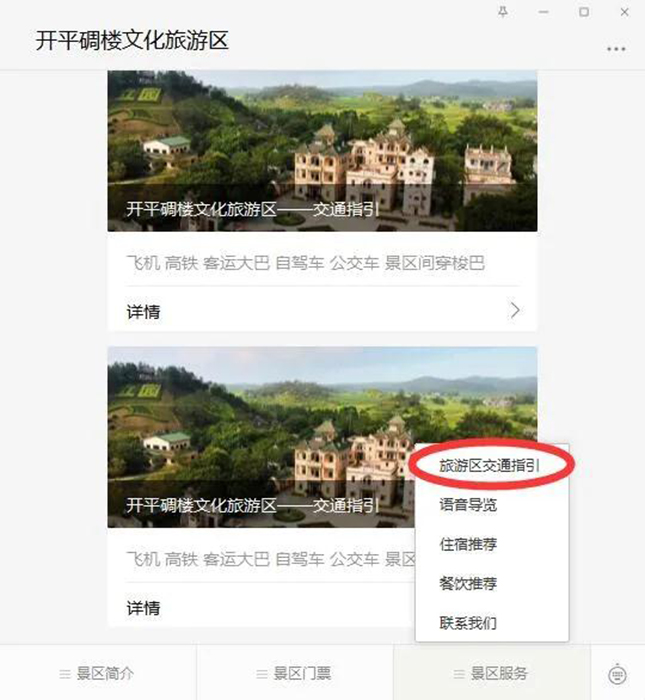Image resolution: width=645 pixels, height=700 pixels.
Task: Switch to keyboard input icon
Action: tap(618, 674)
